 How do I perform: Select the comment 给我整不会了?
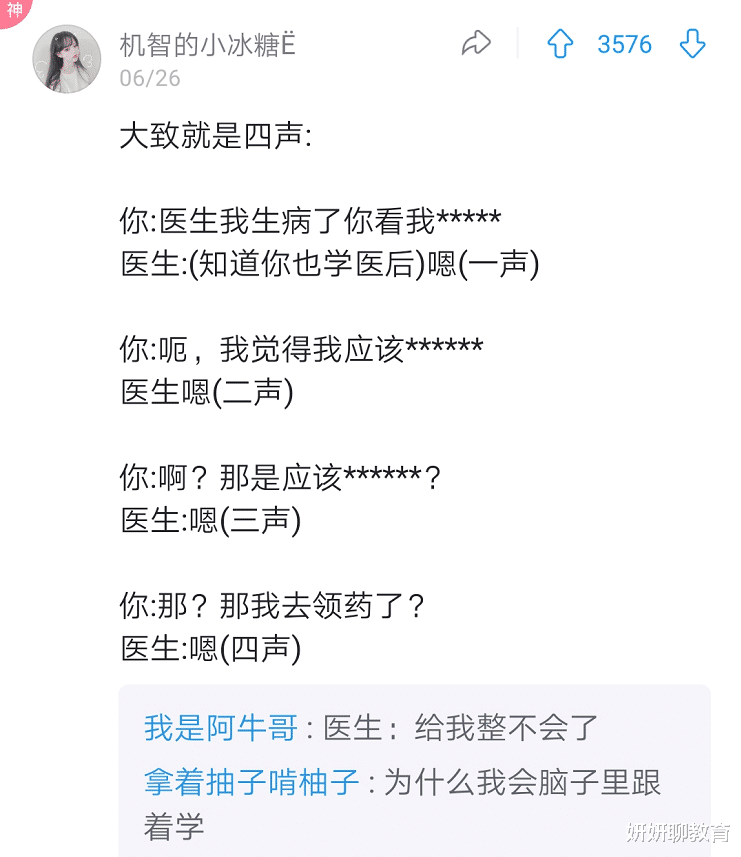468,729
